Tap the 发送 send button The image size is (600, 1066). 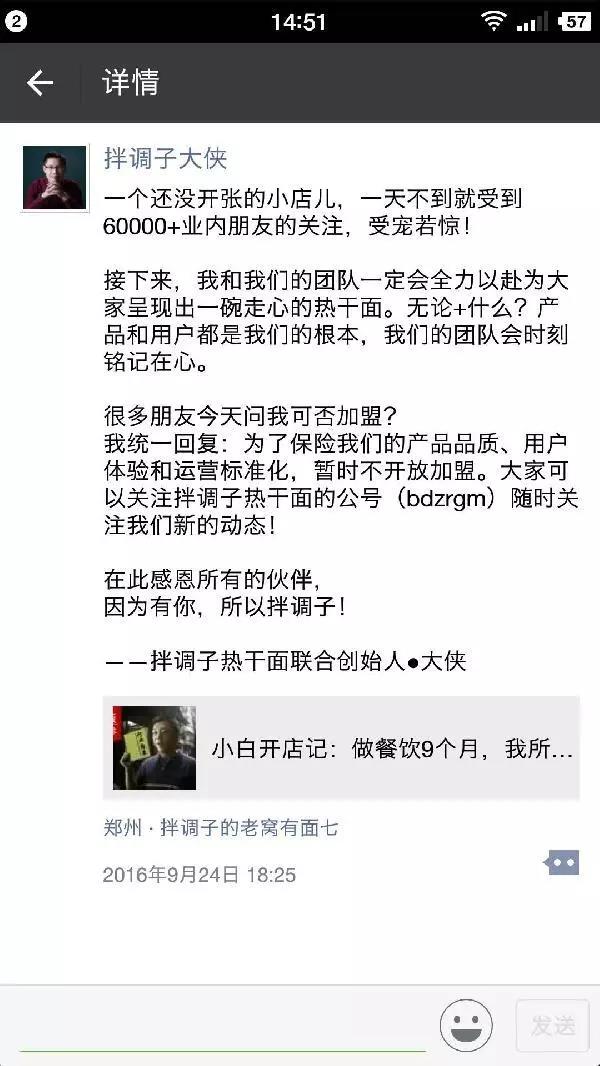[552, 1026]
